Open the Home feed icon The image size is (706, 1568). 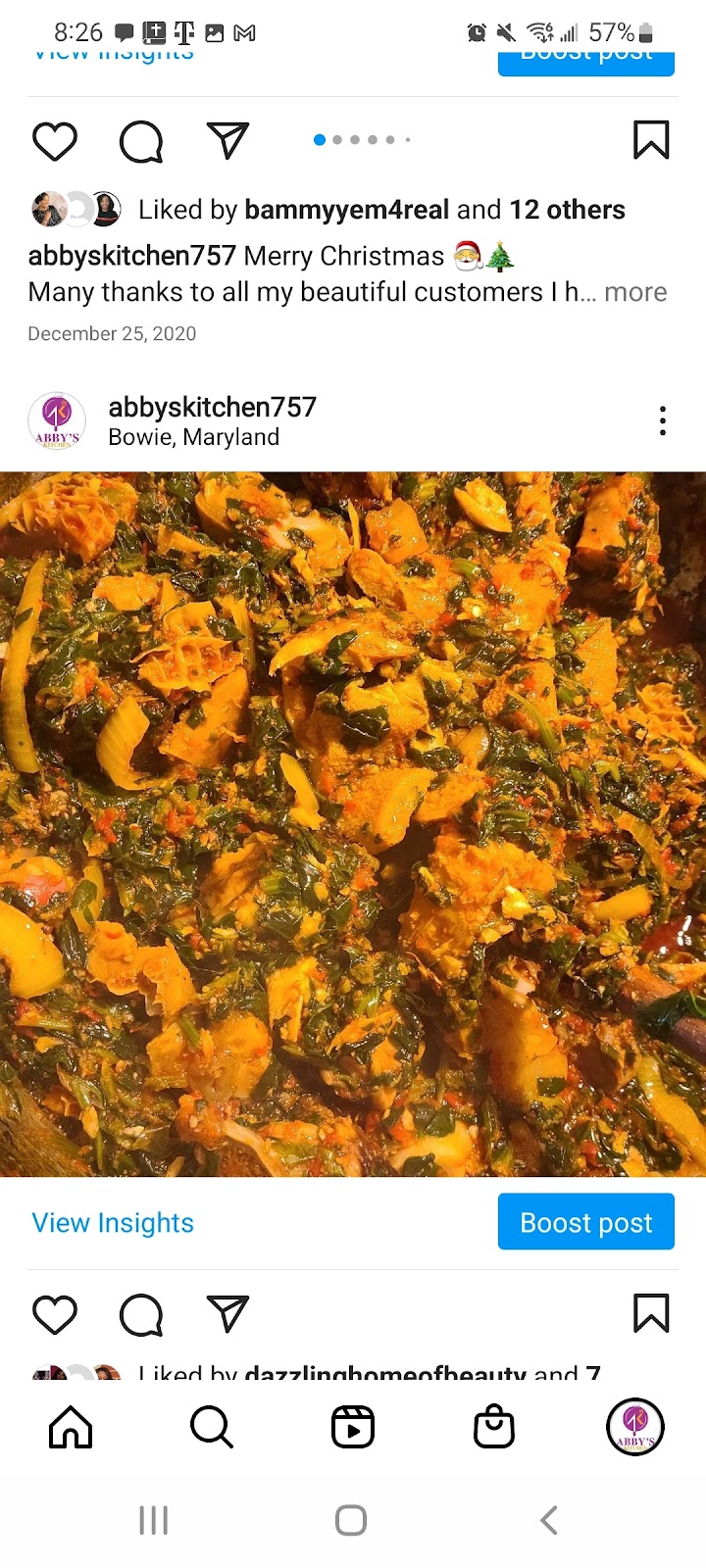pos(69,1428)
